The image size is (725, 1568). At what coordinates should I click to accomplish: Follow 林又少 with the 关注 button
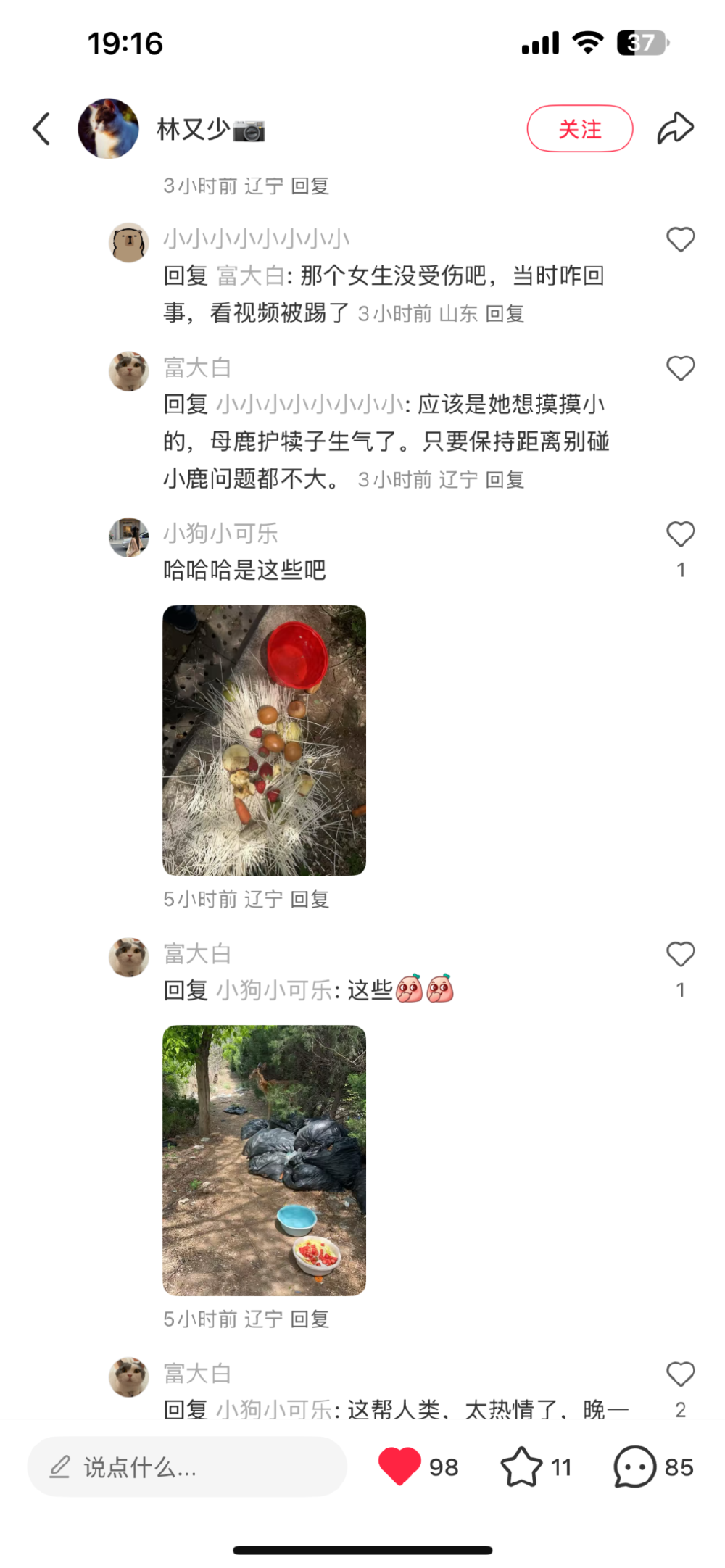(x=579, y=129)
